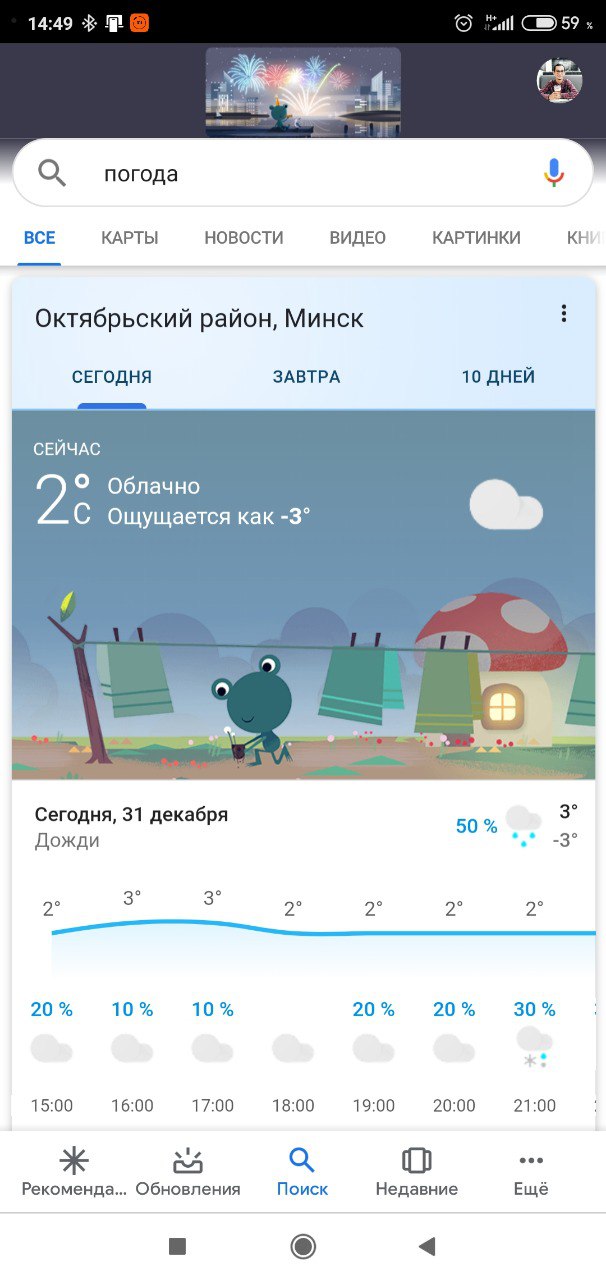The image size is (606, 1280).
Task: Select the Сегодня forecast tab
Action: (x=112, y=377)
